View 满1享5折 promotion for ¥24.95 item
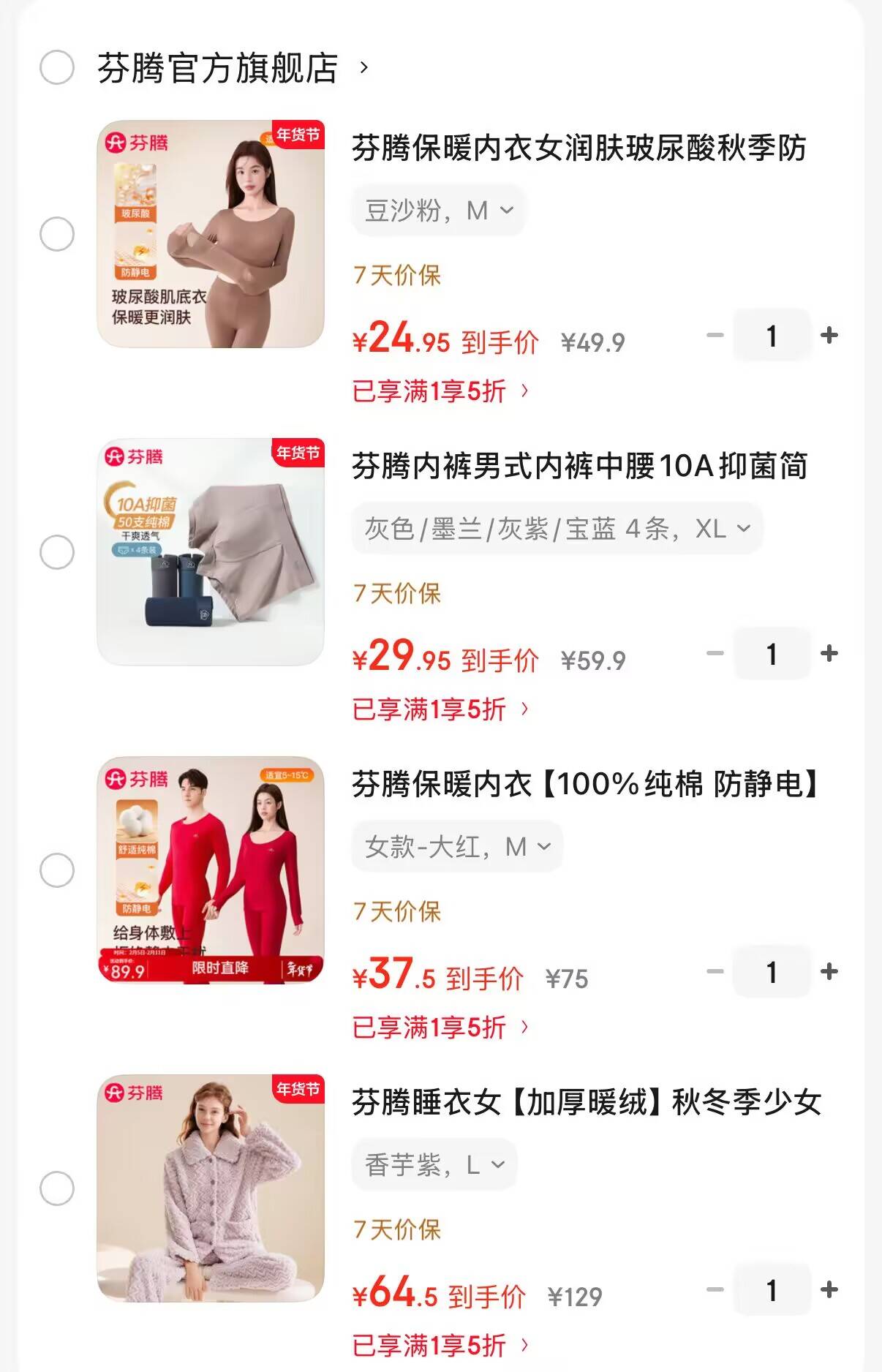This screenshot has height=1372, width=882. pos(440,391)
